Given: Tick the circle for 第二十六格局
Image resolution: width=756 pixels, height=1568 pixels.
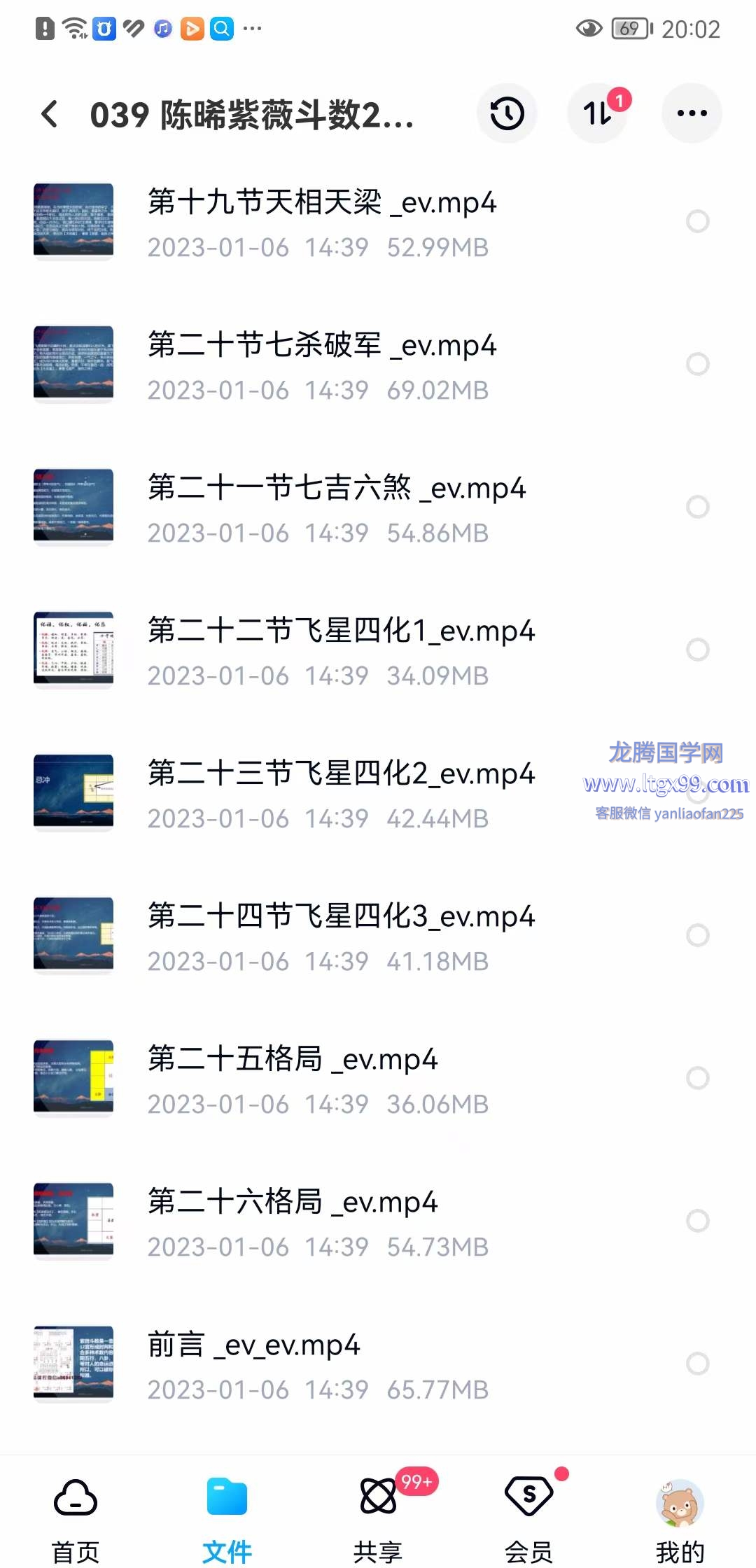Looking at the screenshot, I should 697,1221.
